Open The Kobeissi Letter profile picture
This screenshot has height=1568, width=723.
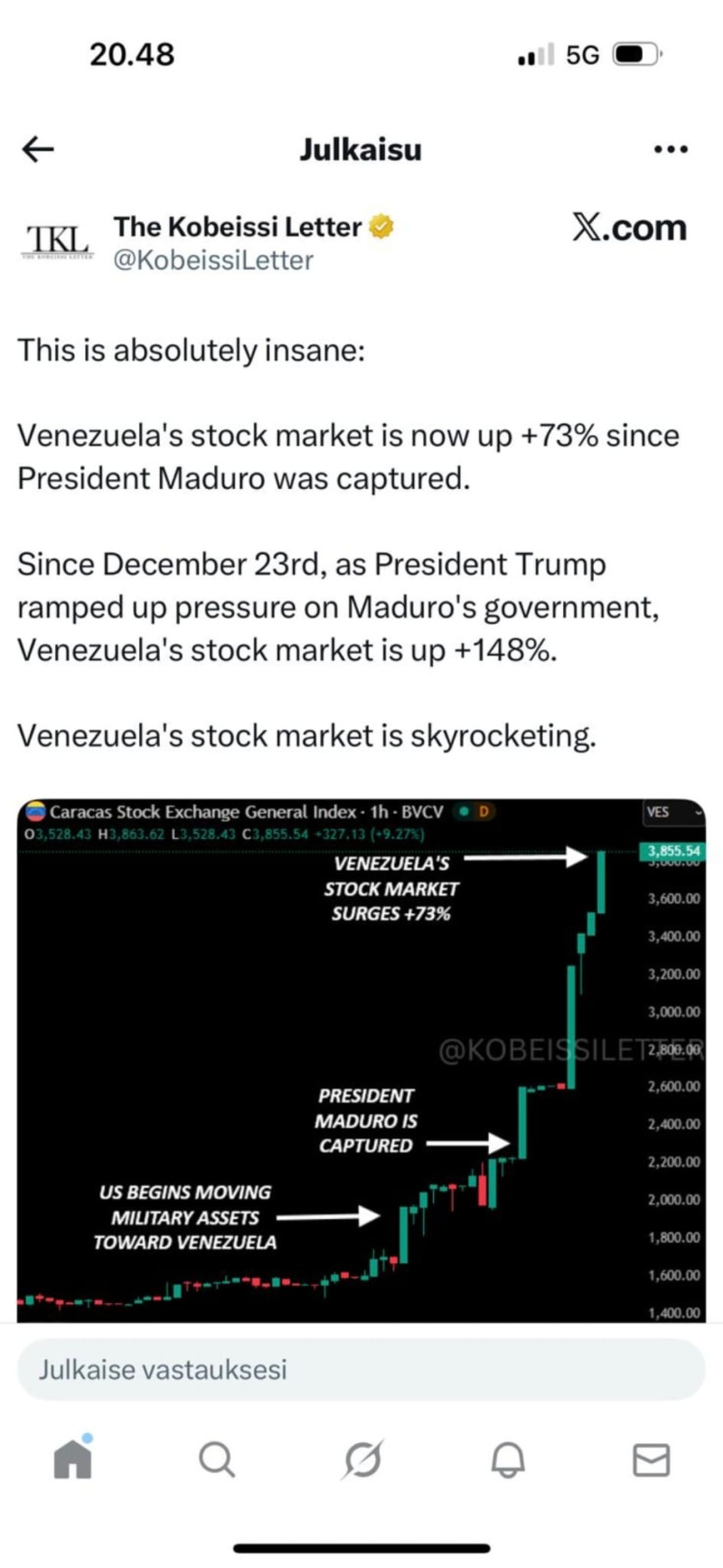(56, 242)
